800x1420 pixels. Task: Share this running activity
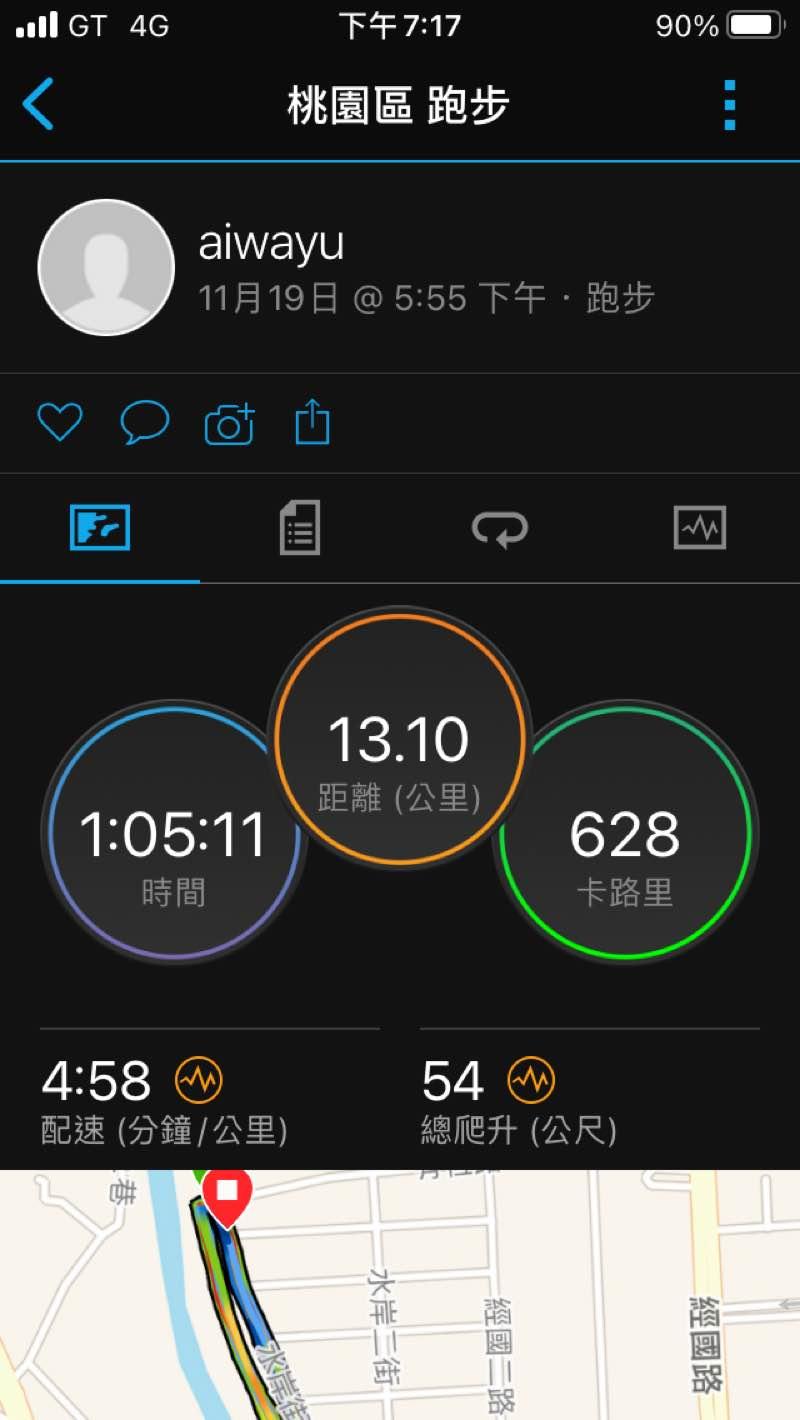point(312,422)
